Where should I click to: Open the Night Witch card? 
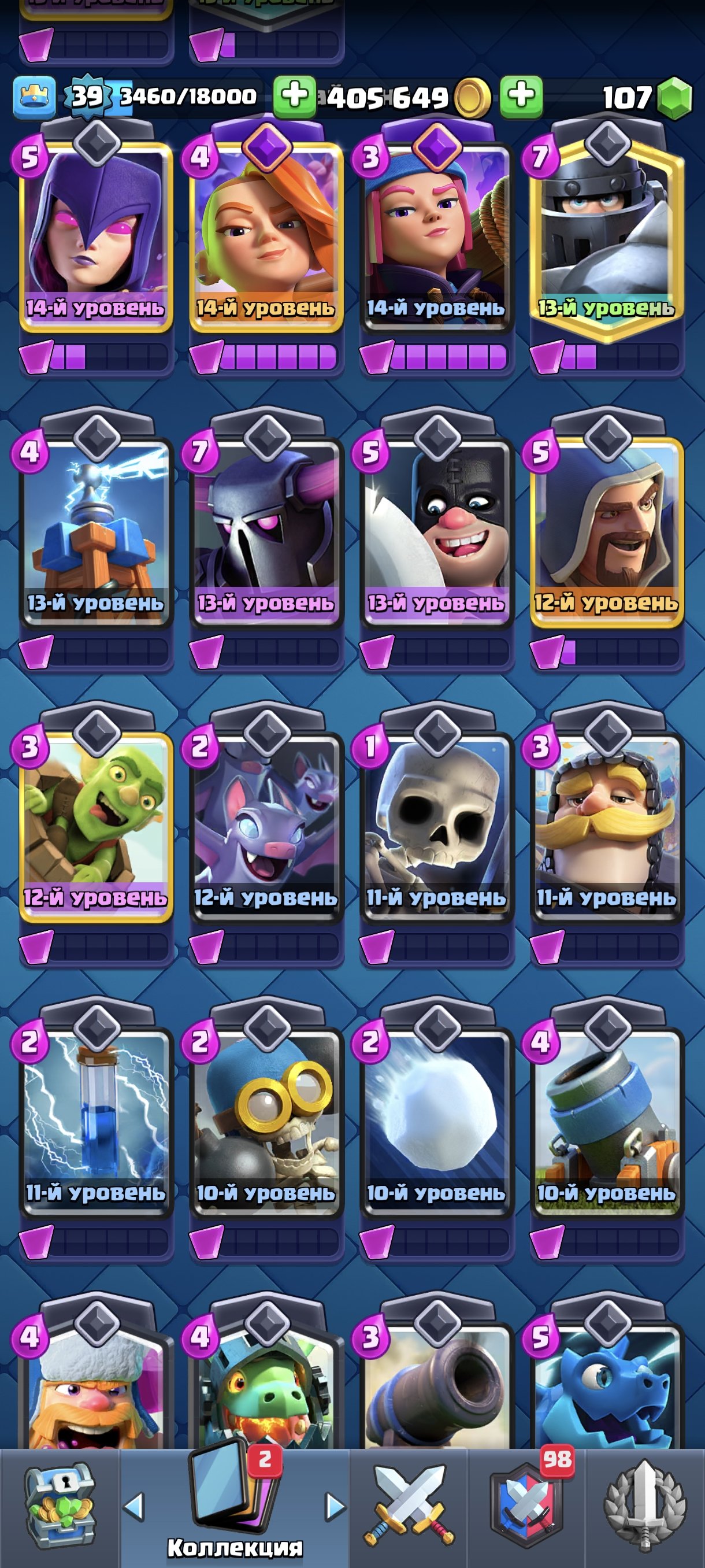pyautogui.click(x=95, y=238)
